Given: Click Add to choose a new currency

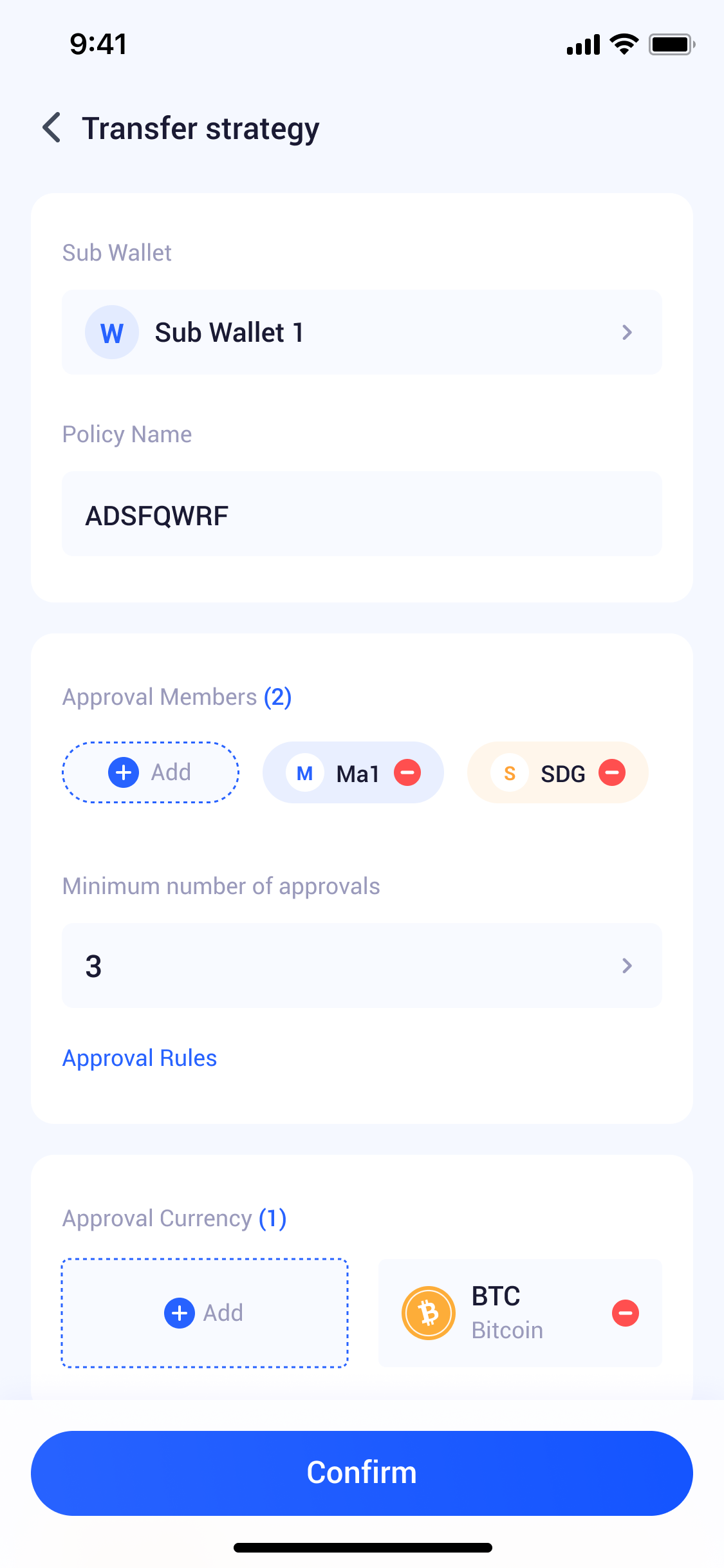Looking at the screenshot, I should 203,1313.
